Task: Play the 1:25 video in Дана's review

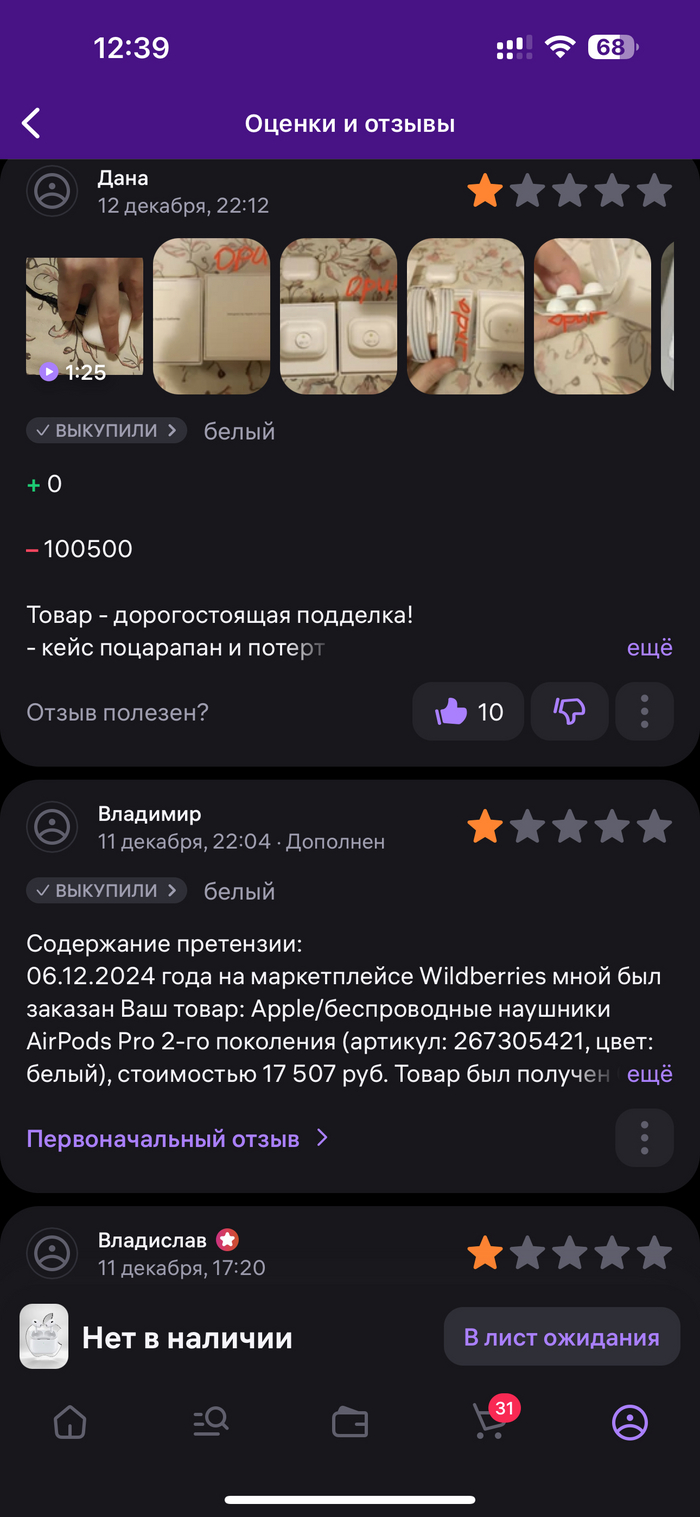Action: 84,316
